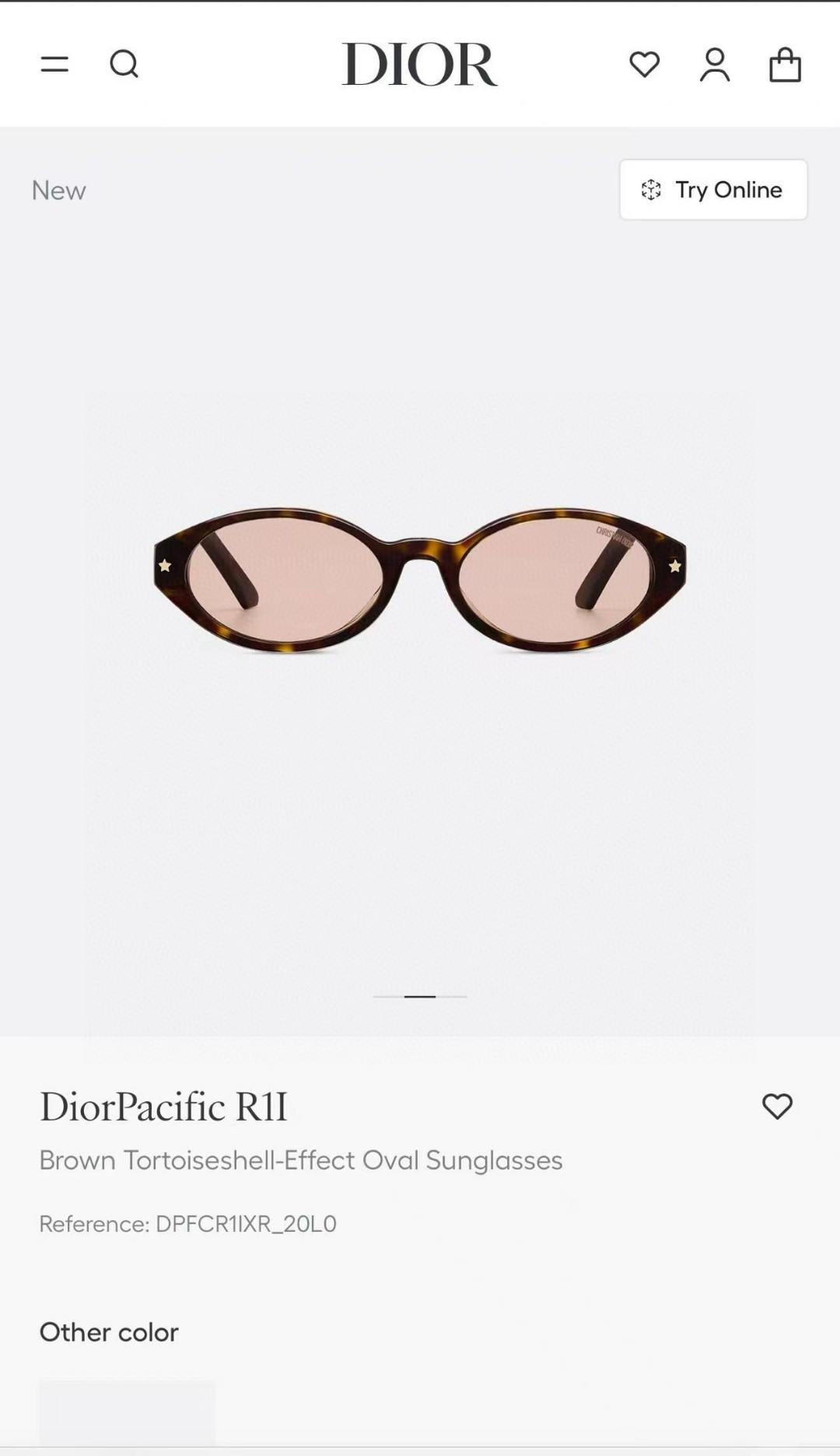Open the search icon
This screenshot has width=840, height=1456.
124,64
